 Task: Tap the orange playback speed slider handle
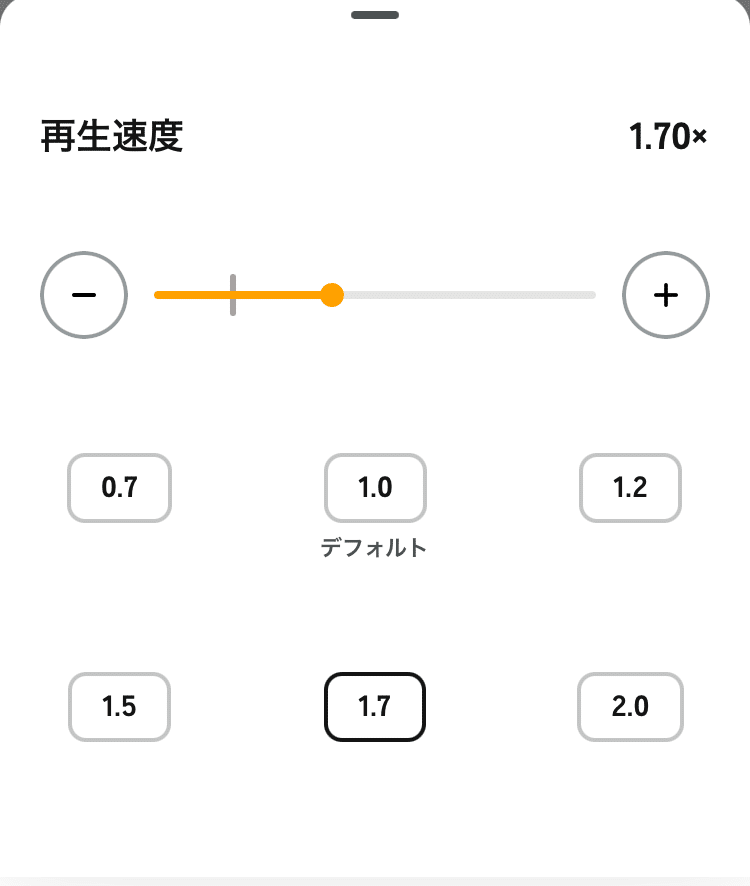pos(333,295)
